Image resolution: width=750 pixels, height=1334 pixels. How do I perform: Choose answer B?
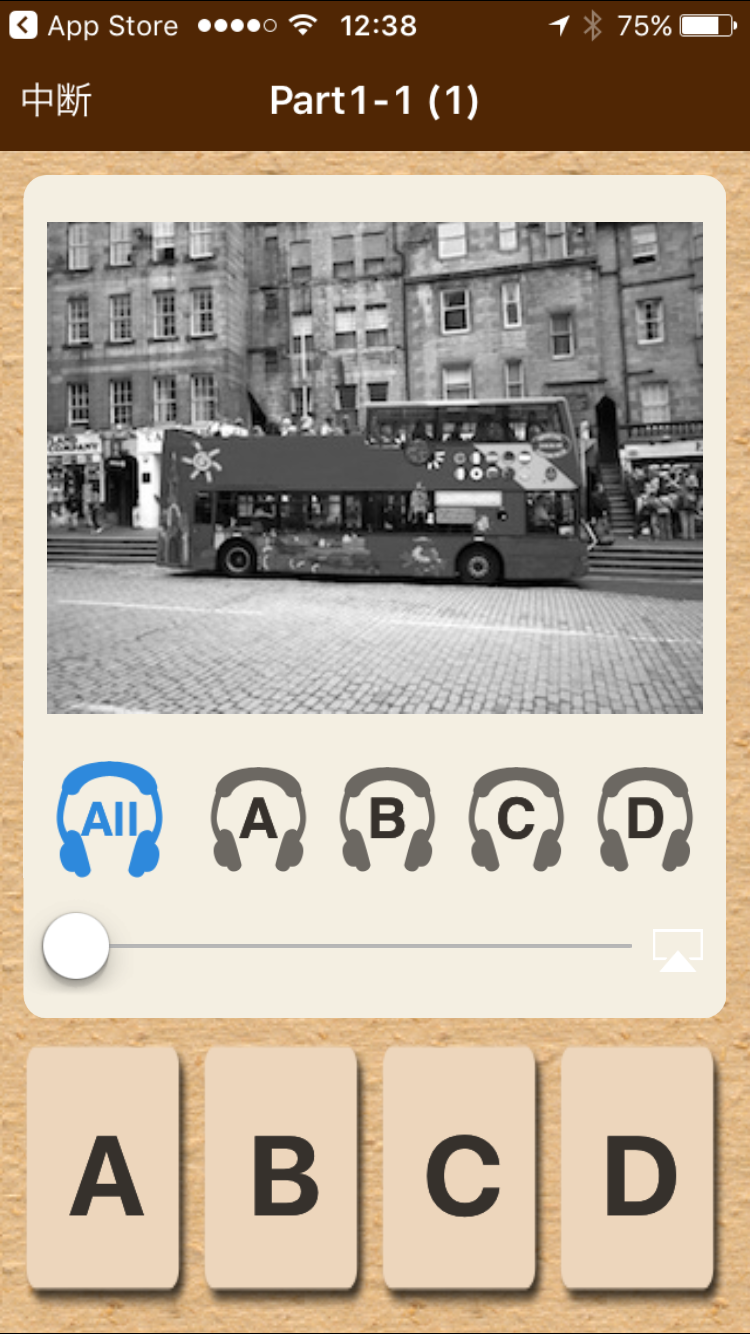pos(281,1168)
